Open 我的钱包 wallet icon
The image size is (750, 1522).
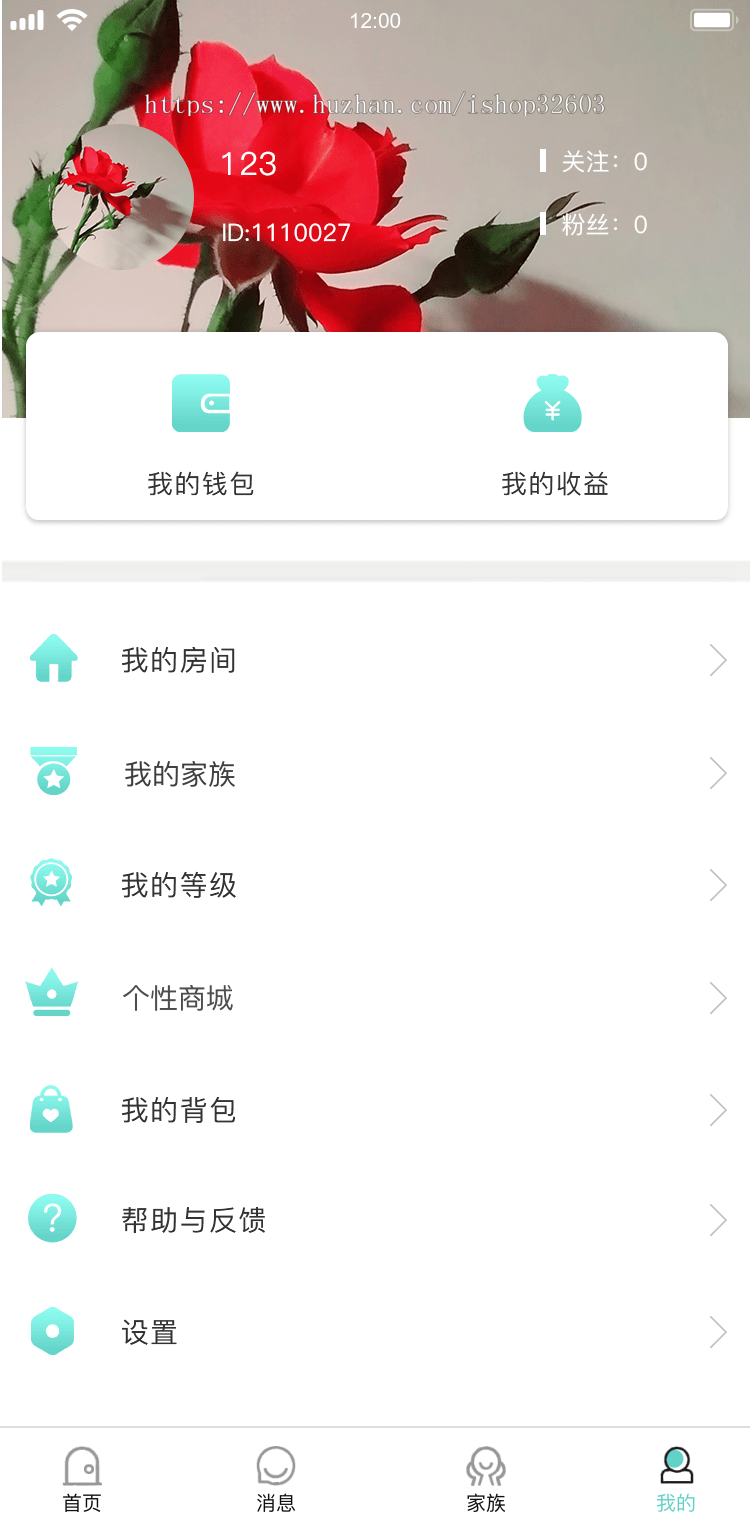coord(200,402)
